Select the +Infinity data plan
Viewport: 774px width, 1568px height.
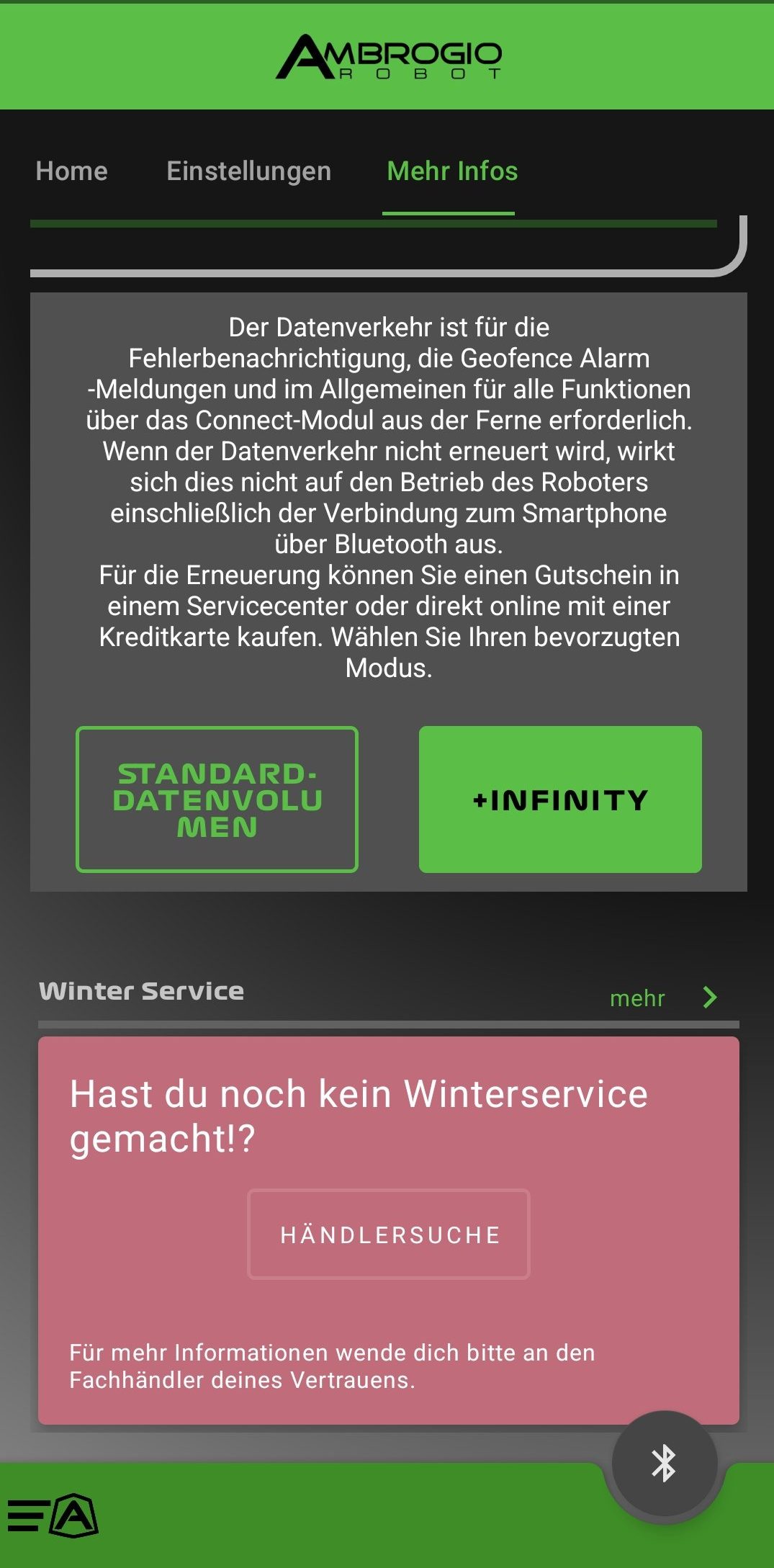560,799
